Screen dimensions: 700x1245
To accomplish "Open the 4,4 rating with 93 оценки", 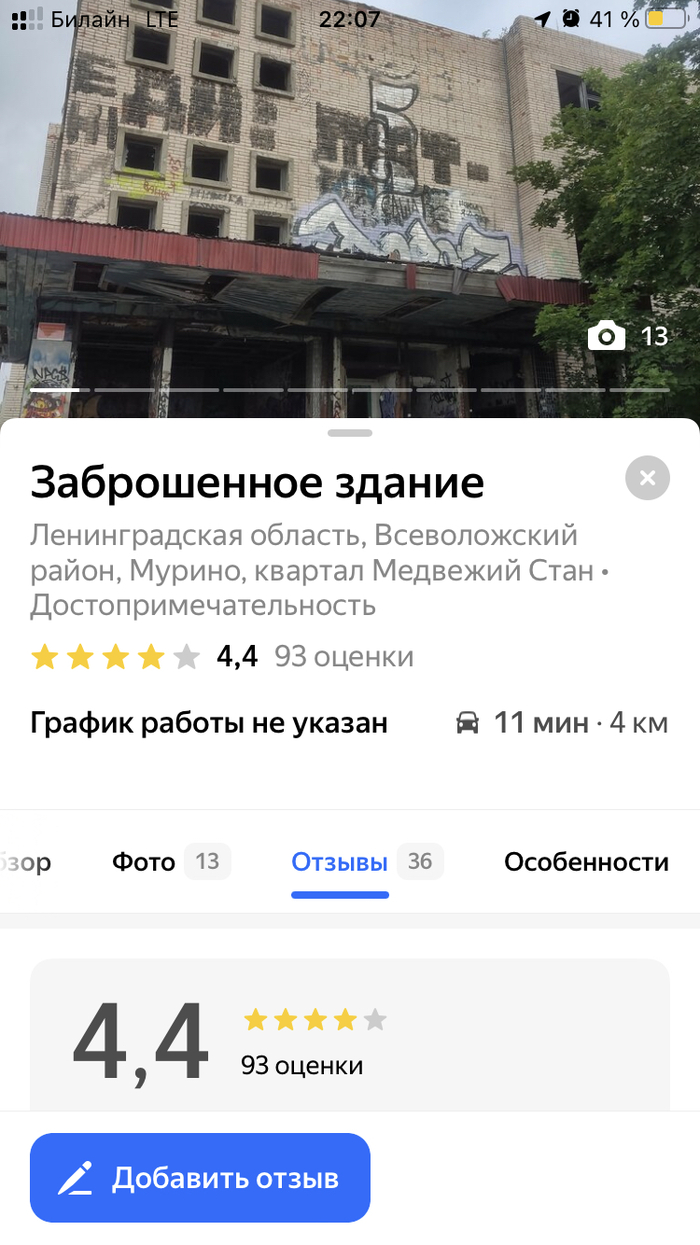I will 222,657.
